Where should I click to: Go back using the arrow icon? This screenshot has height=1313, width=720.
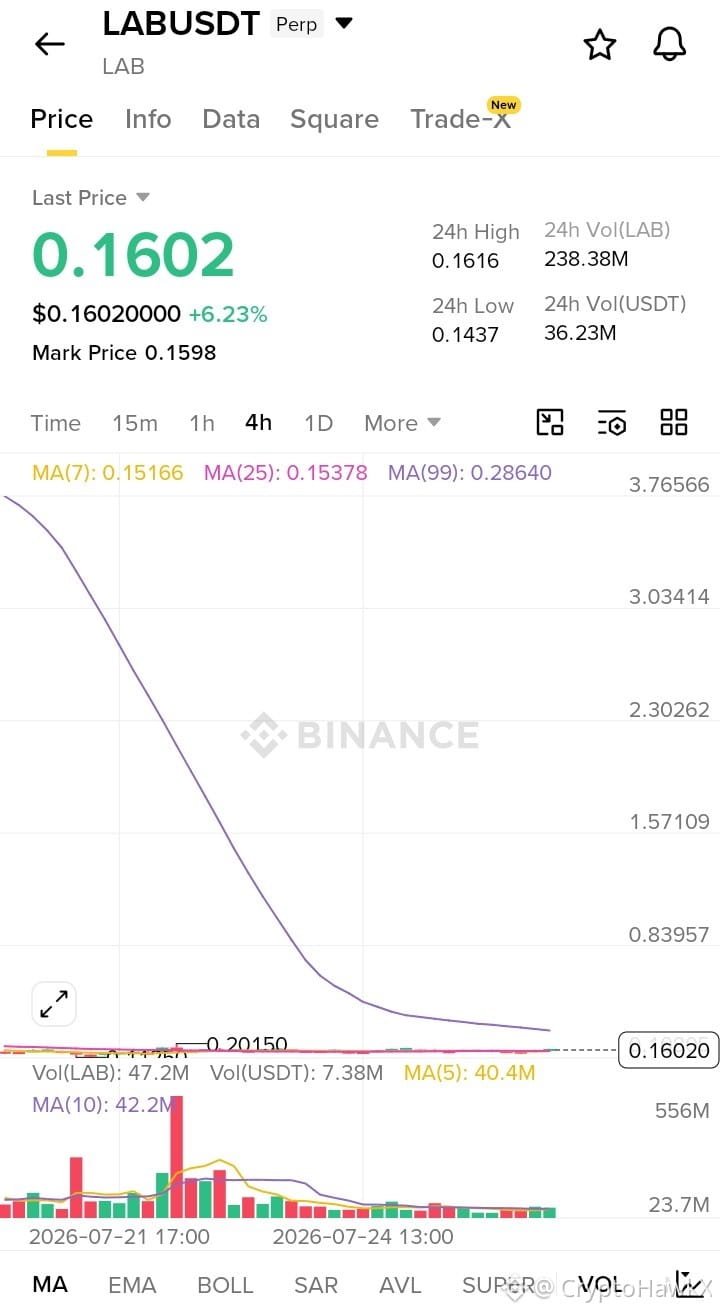coord(49,43)
